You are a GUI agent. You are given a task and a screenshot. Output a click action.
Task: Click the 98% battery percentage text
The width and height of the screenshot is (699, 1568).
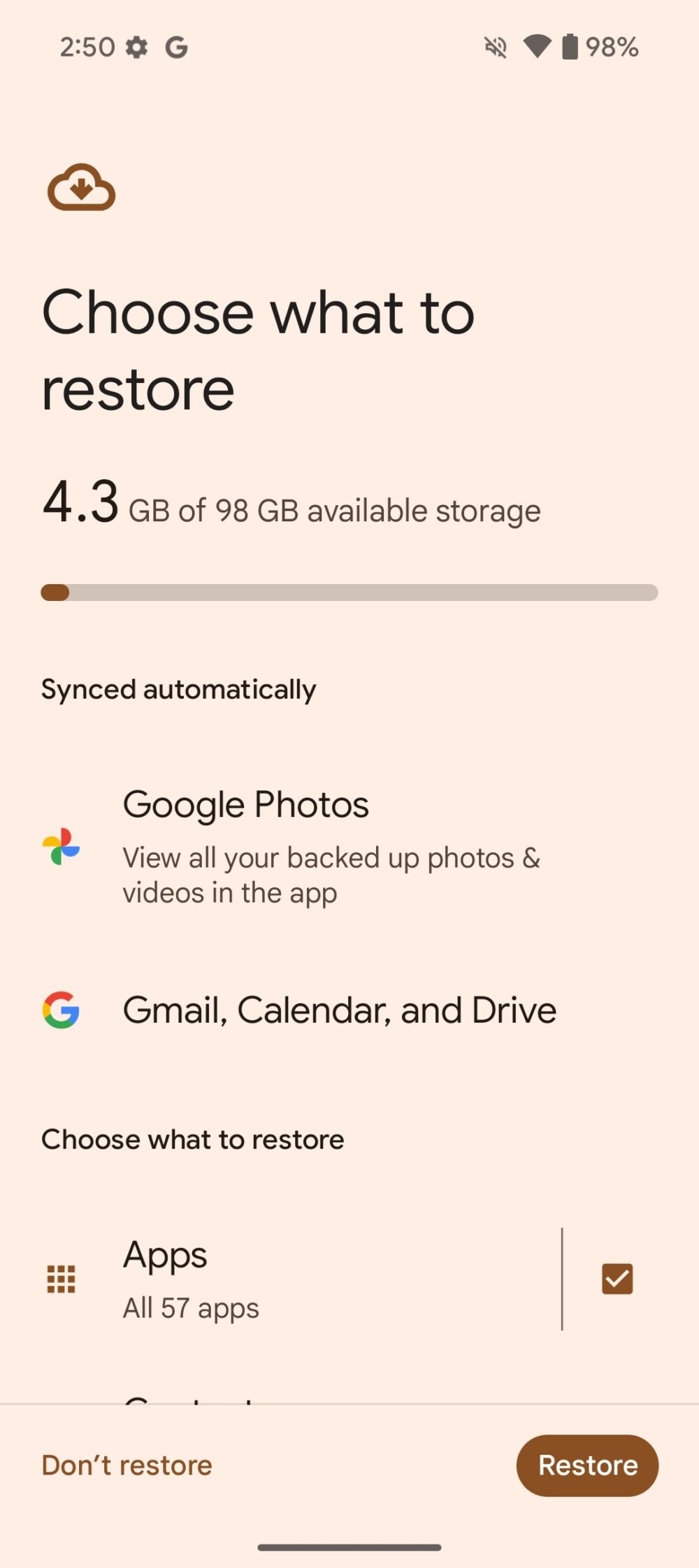(613, 46)
